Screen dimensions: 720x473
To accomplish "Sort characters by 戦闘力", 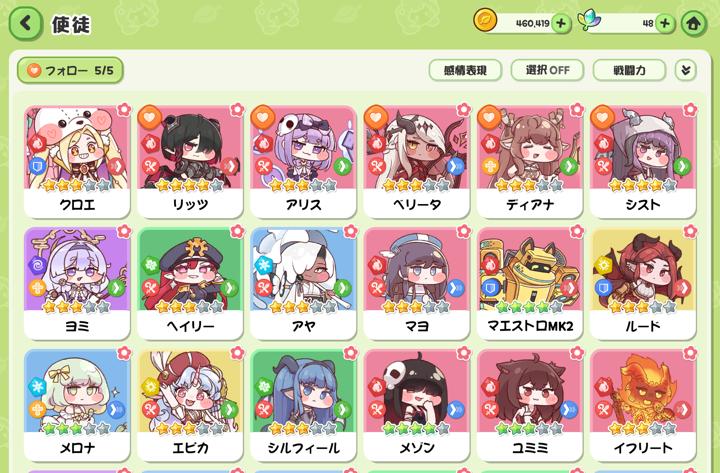I will coord(628,70).
